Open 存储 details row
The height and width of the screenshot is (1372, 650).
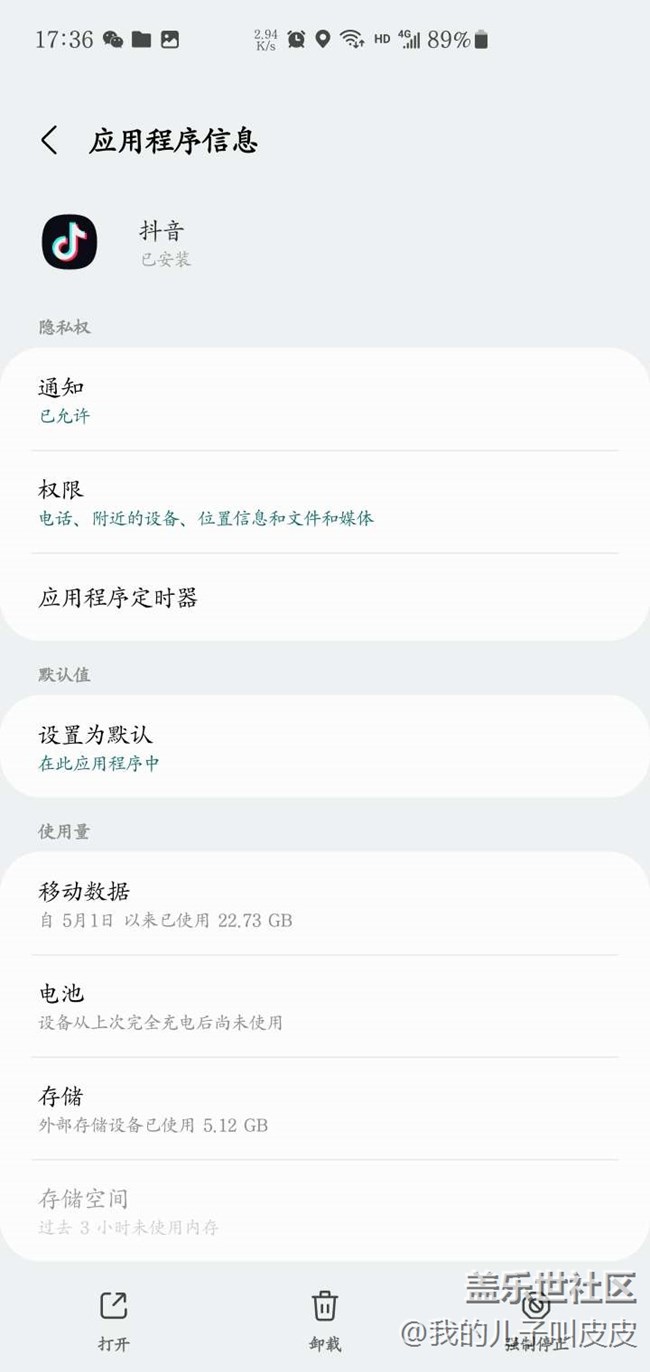click(x=325, y=1109)
